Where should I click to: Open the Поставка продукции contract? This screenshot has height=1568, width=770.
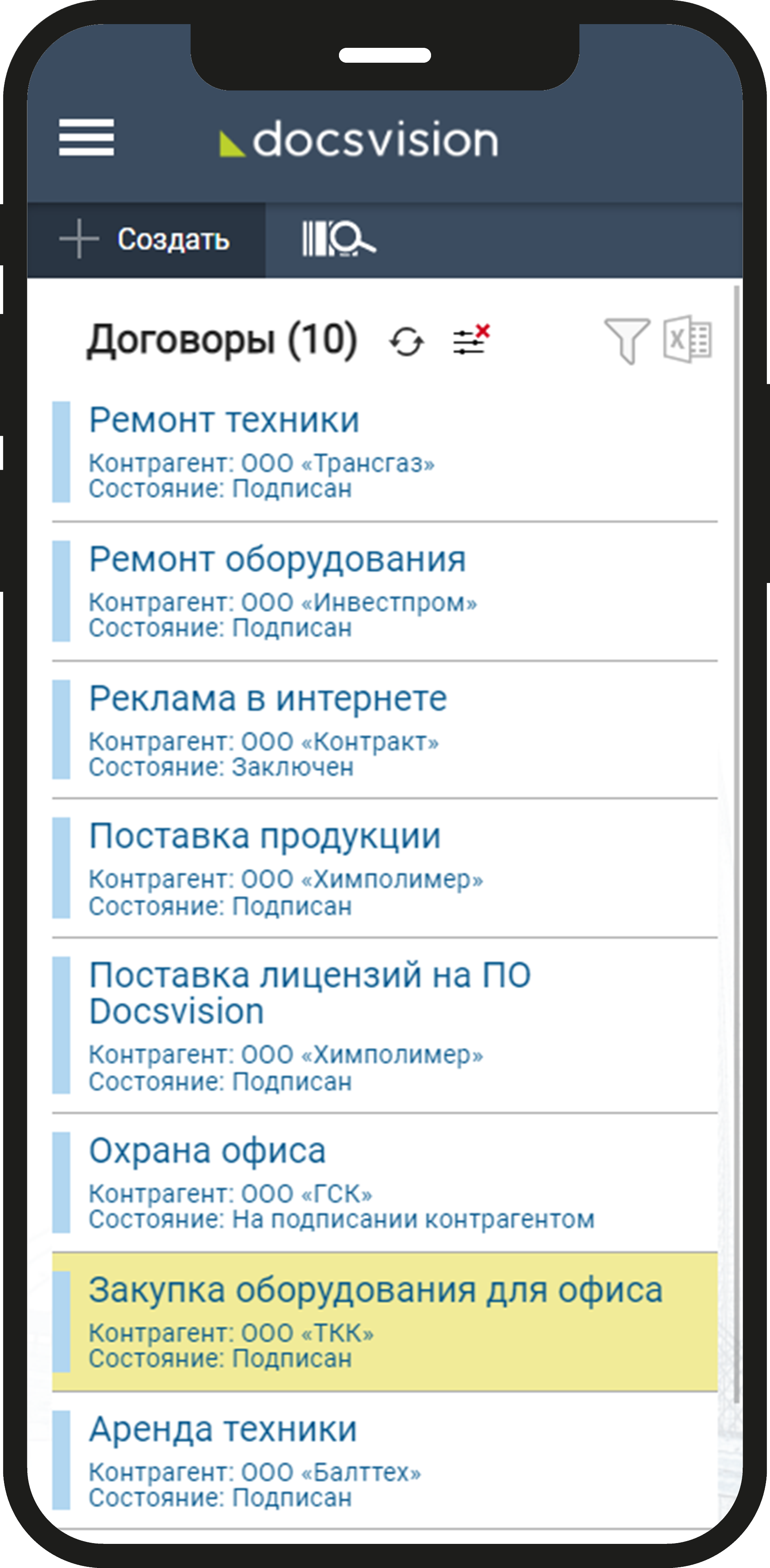[x=265, y=837]
